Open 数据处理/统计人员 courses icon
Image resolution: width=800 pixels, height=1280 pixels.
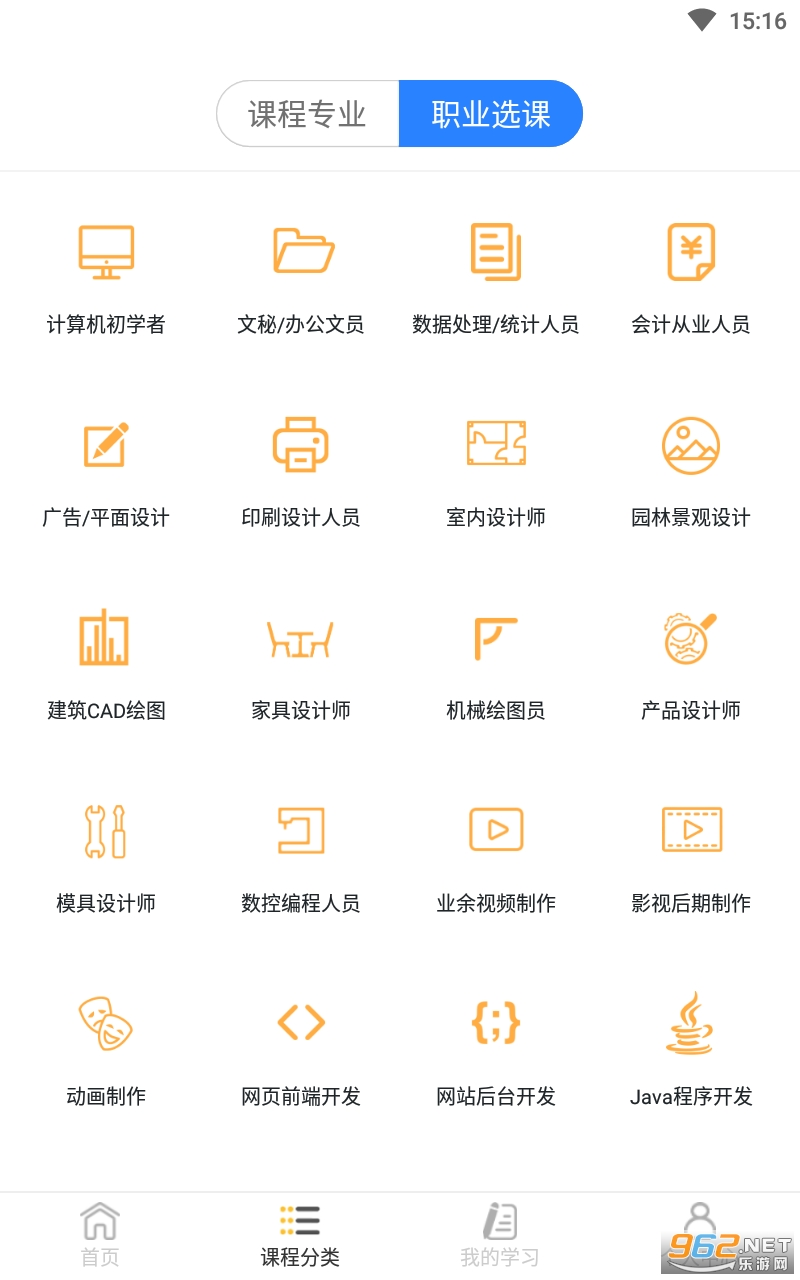tap(496, 252)
